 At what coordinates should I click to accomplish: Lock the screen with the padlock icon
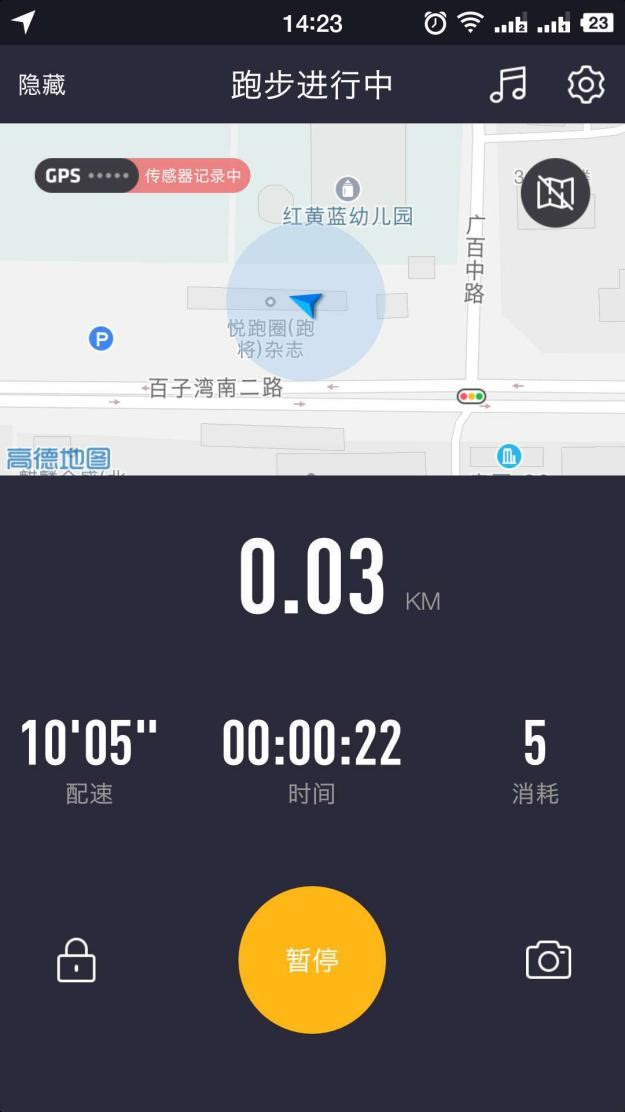point(76,961)
